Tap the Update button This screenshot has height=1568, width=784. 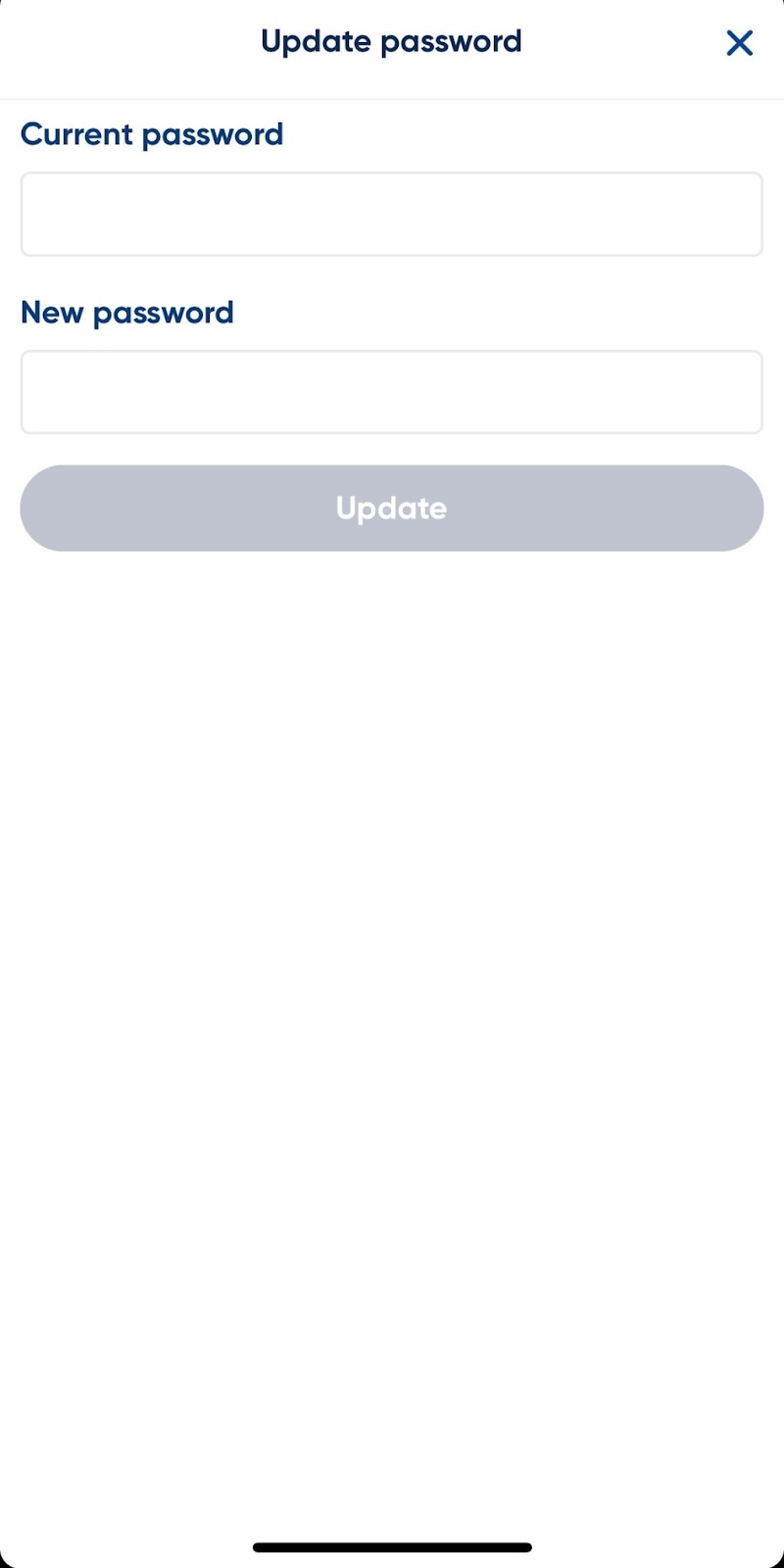(x=392, y=508)
